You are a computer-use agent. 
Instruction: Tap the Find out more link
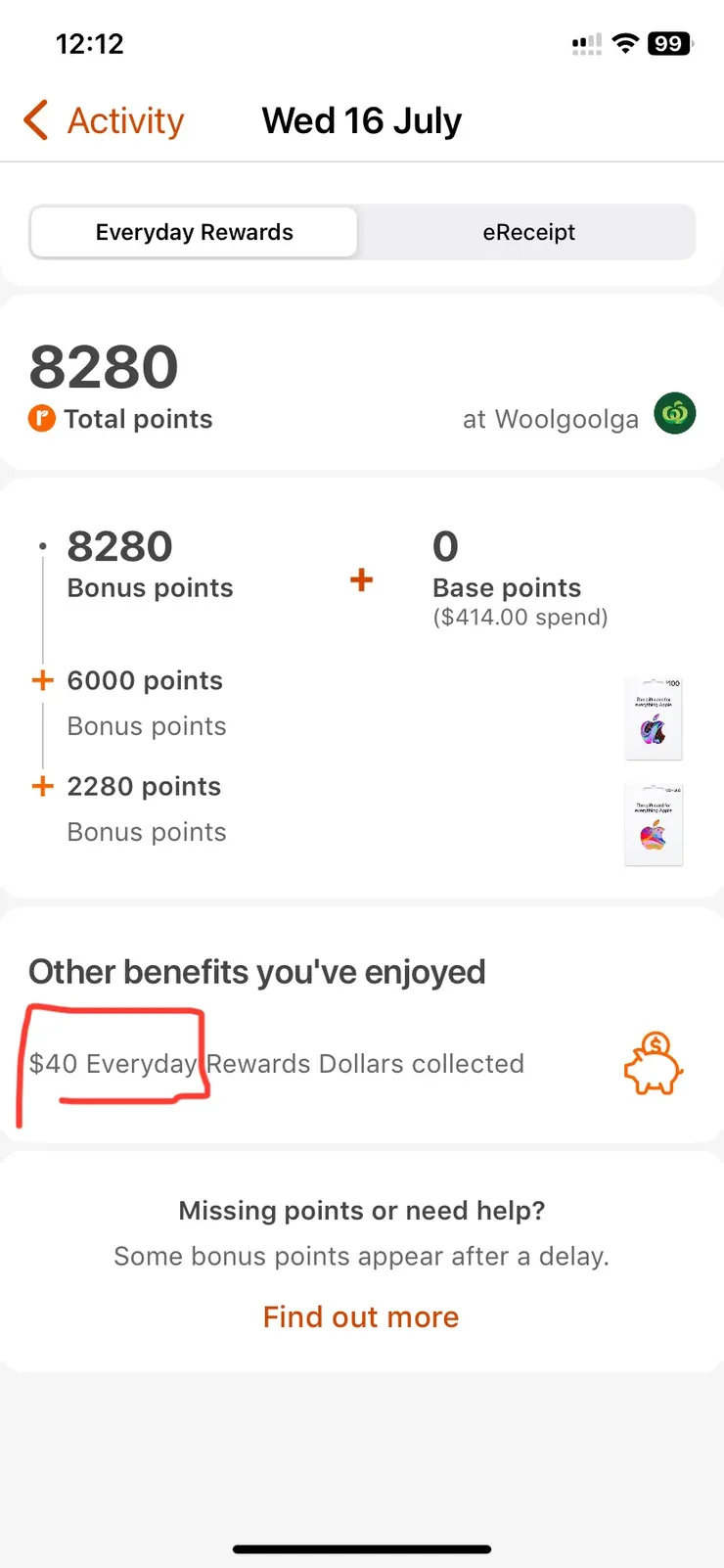pos(361,1316)
